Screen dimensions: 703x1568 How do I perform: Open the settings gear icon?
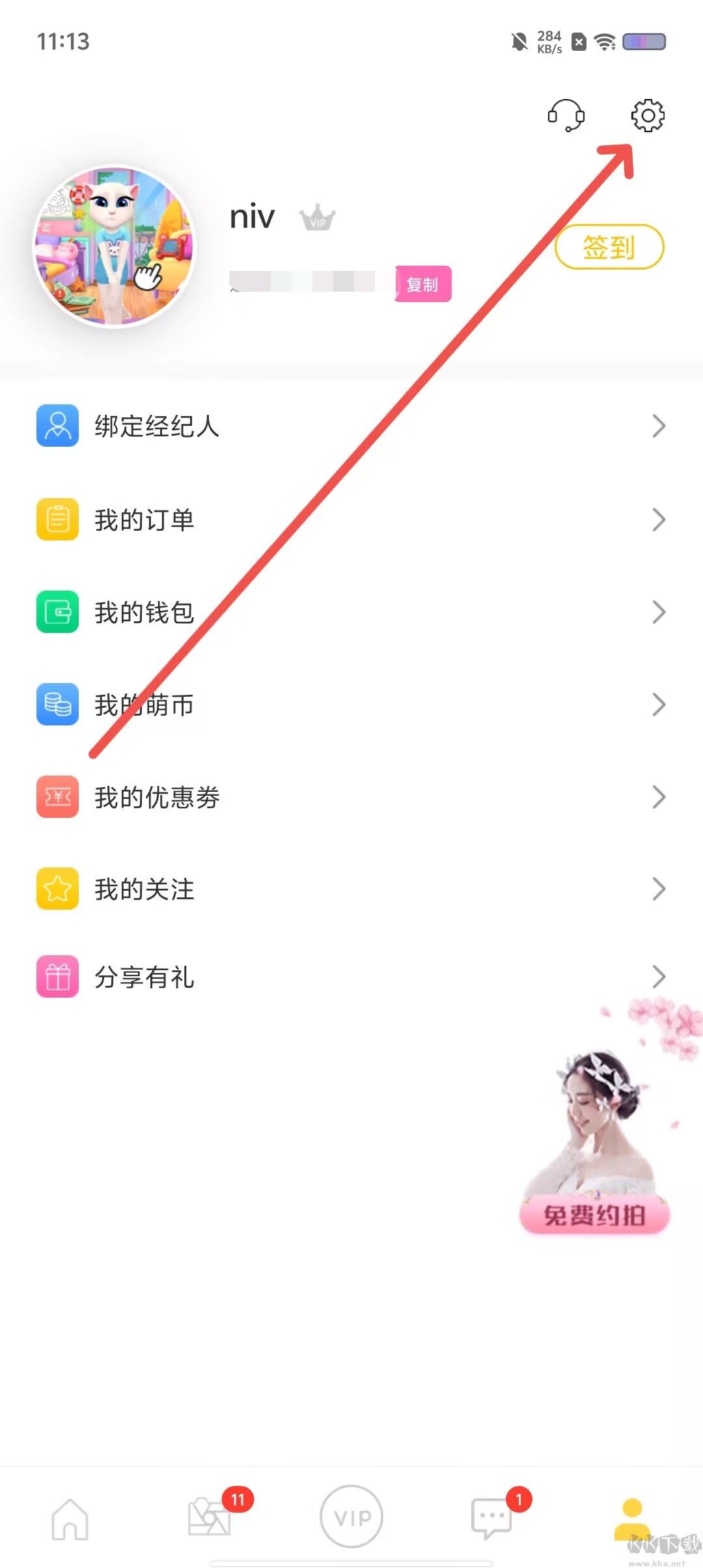point(648,116)
